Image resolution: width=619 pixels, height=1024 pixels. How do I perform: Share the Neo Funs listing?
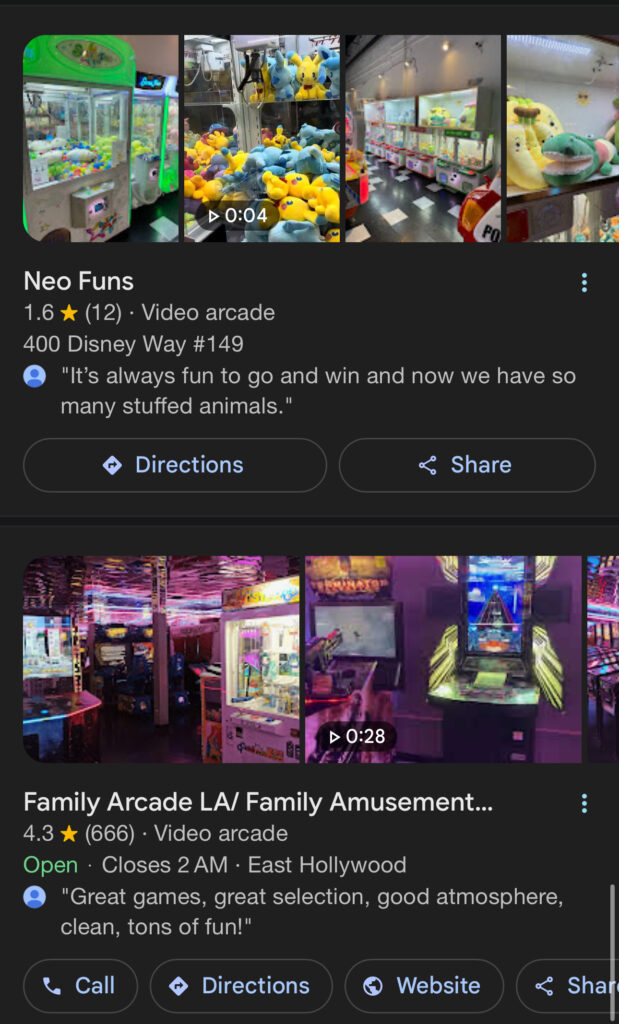[x=466, y=465]
